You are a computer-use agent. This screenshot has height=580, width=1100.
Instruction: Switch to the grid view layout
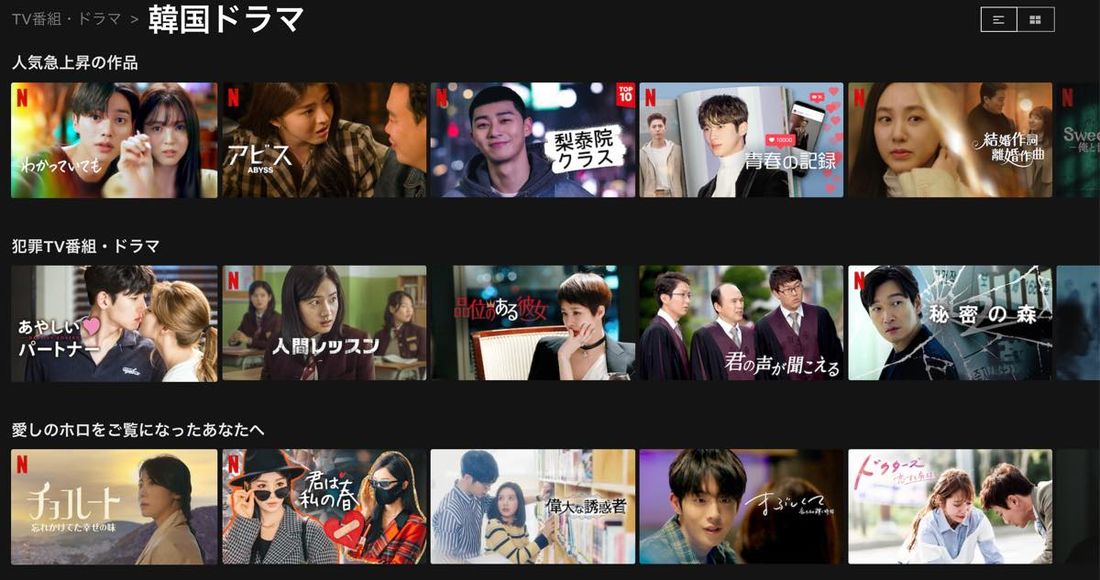click(x=1036, y=19)
